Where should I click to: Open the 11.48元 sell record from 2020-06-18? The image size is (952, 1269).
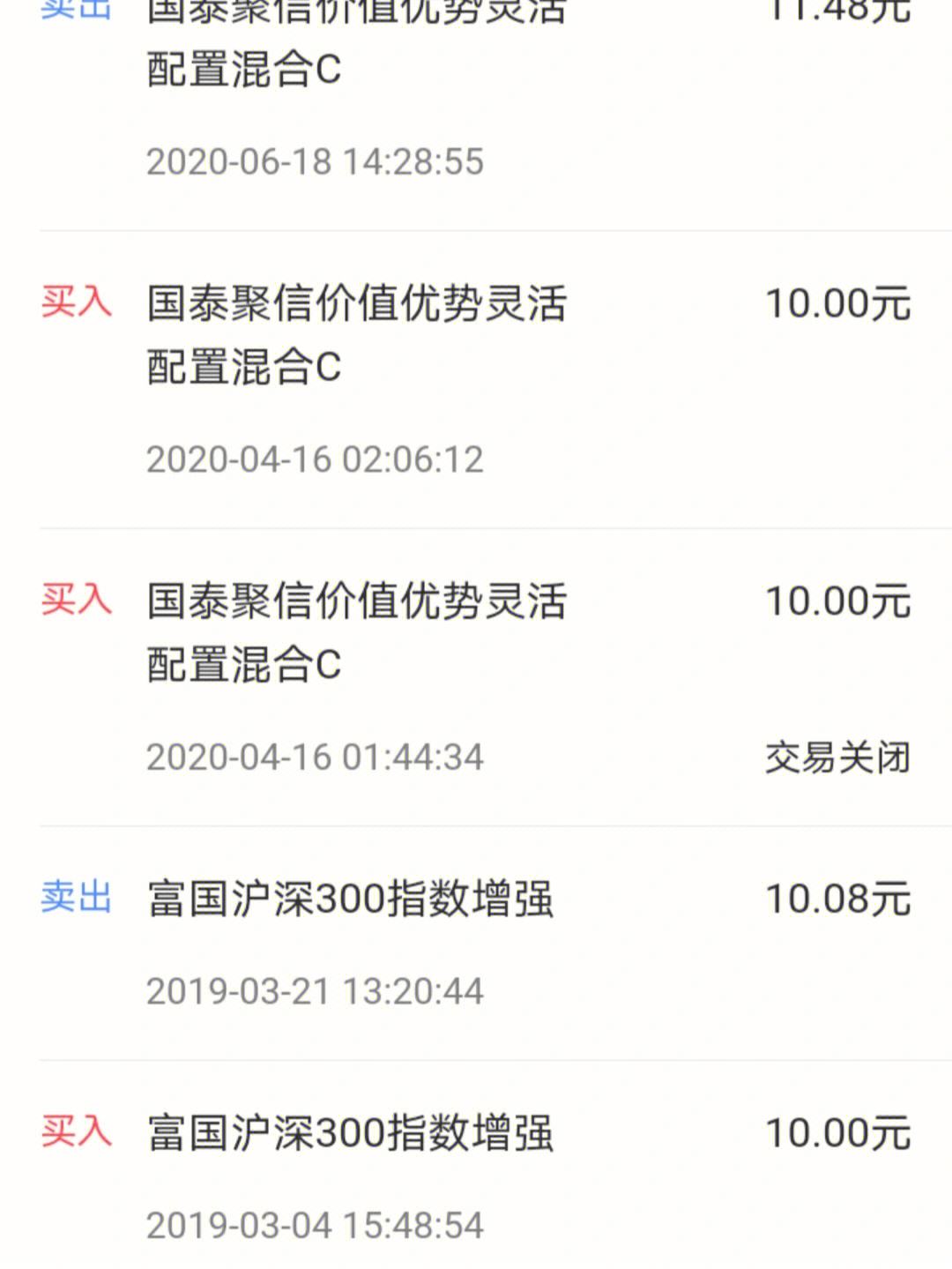click(476, 97)
